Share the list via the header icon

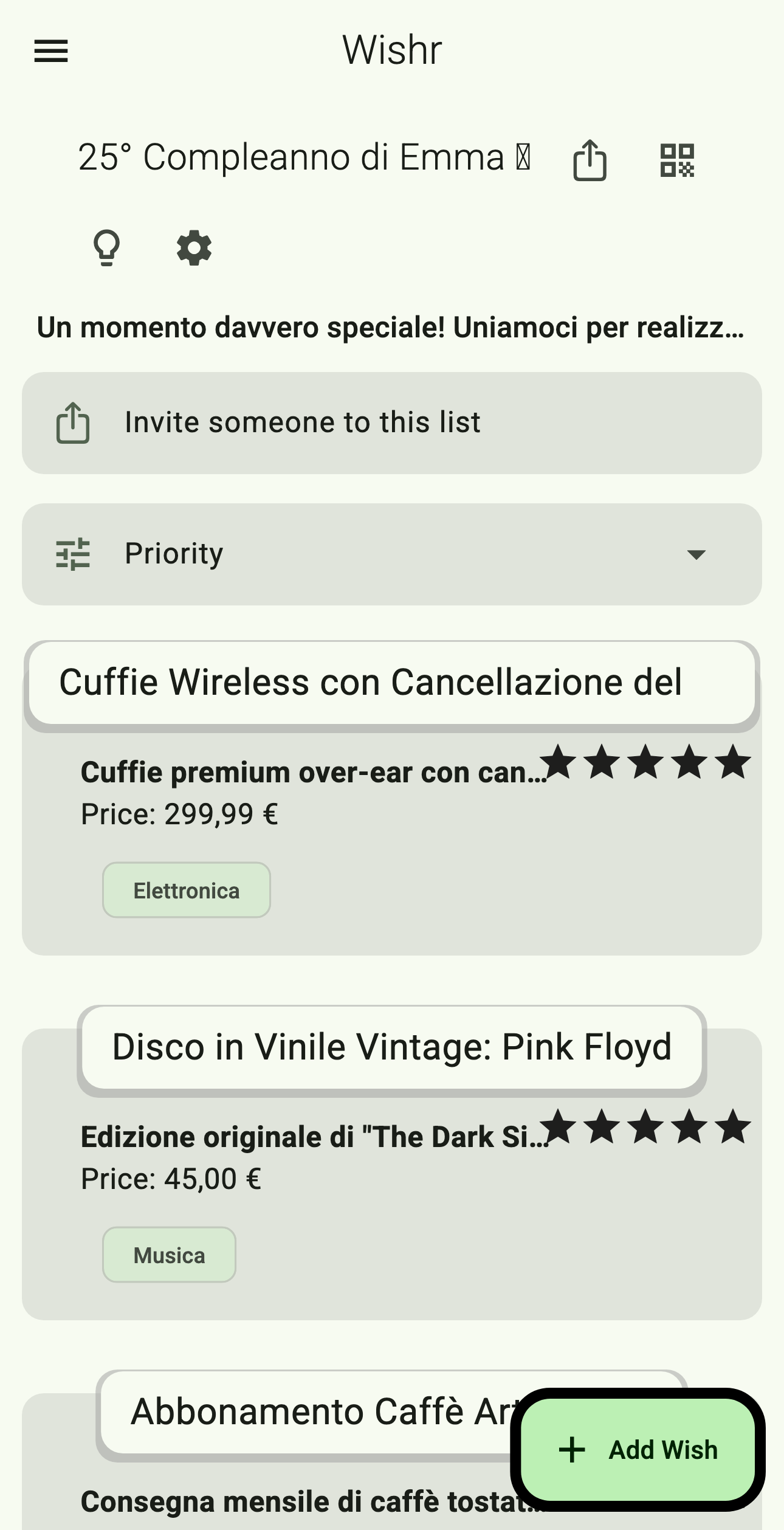[x=590, y=160]
